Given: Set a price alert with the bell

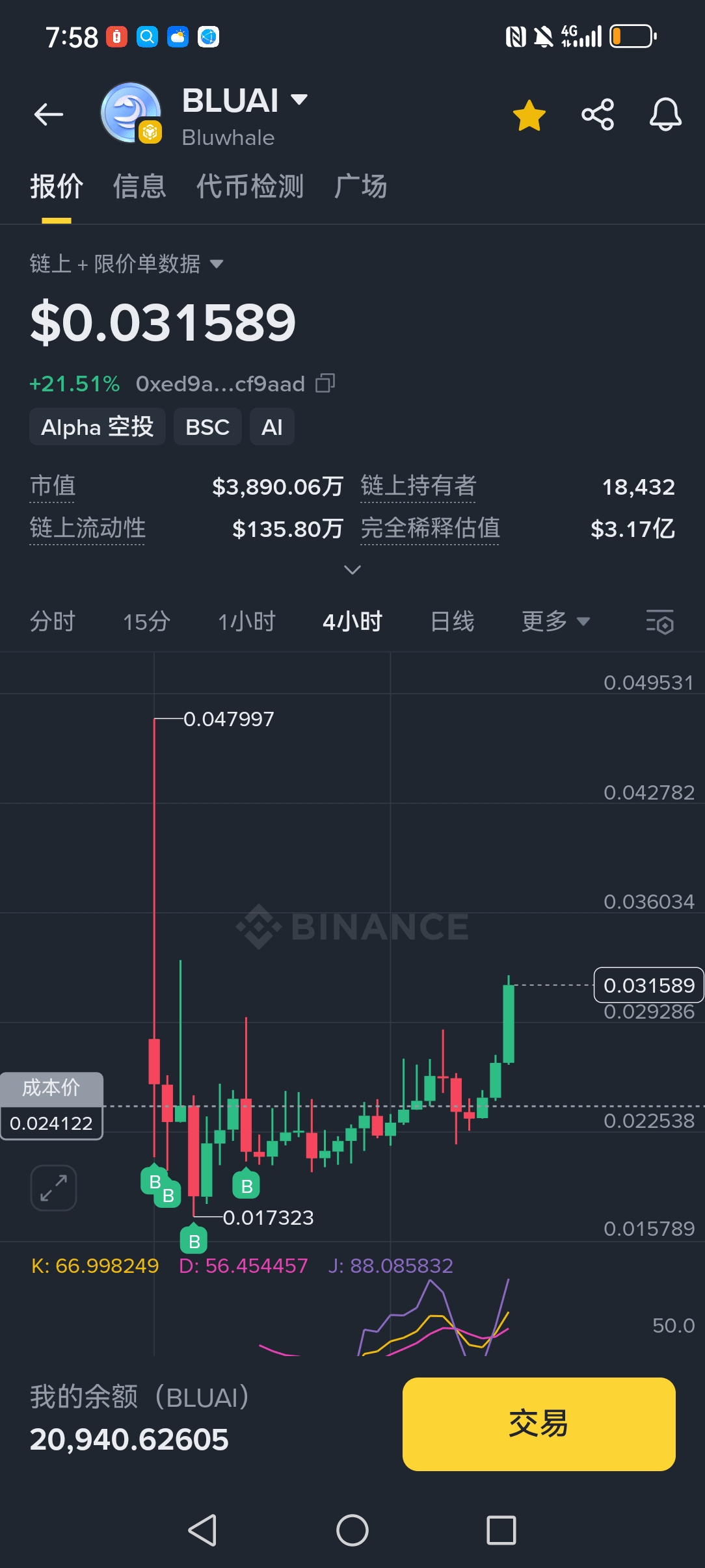Looking at the screenshot, I should click(665, 115).
